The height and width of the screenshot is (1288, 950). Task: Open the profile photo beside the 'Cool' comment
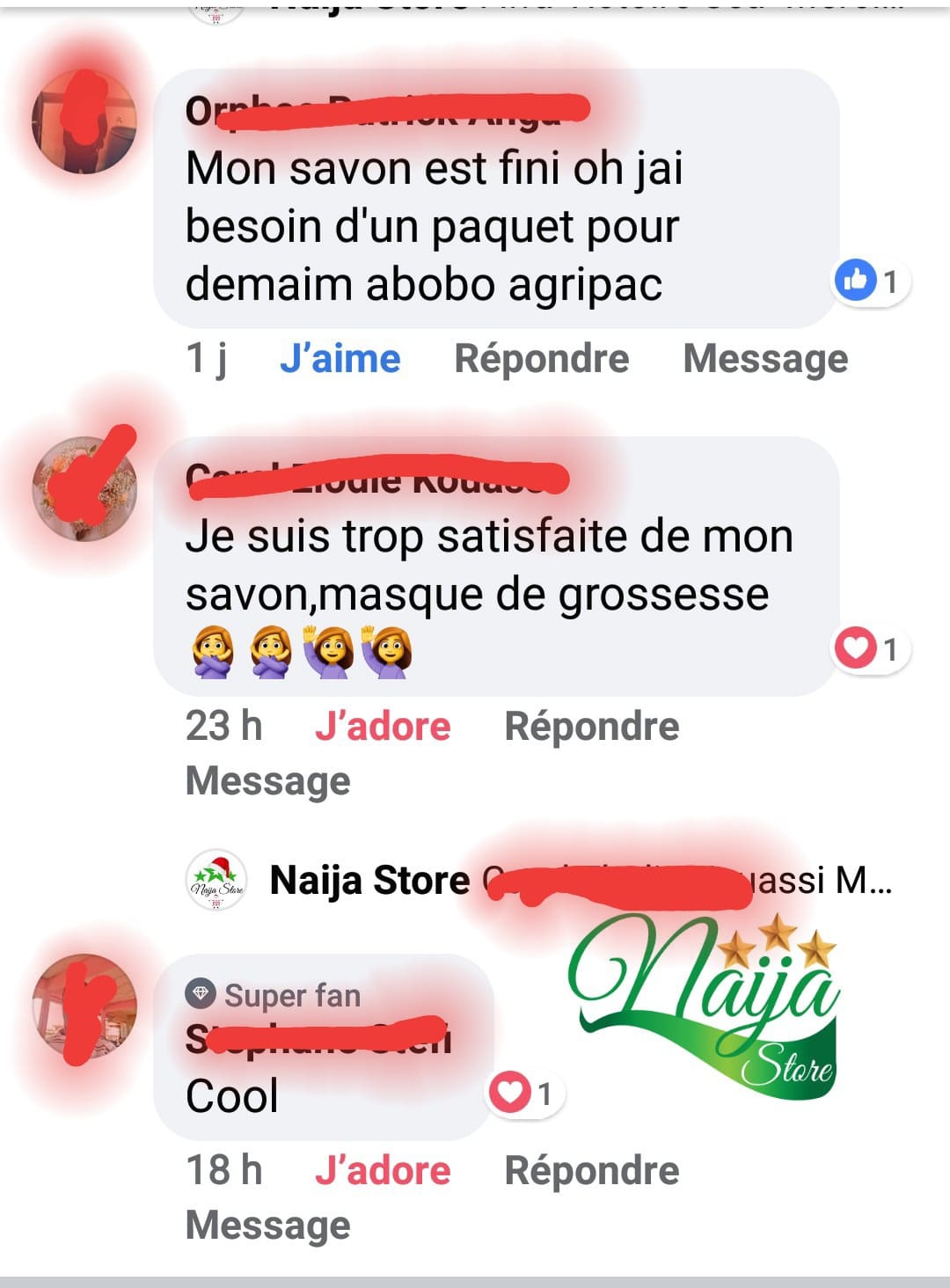tap(84, 1006)
